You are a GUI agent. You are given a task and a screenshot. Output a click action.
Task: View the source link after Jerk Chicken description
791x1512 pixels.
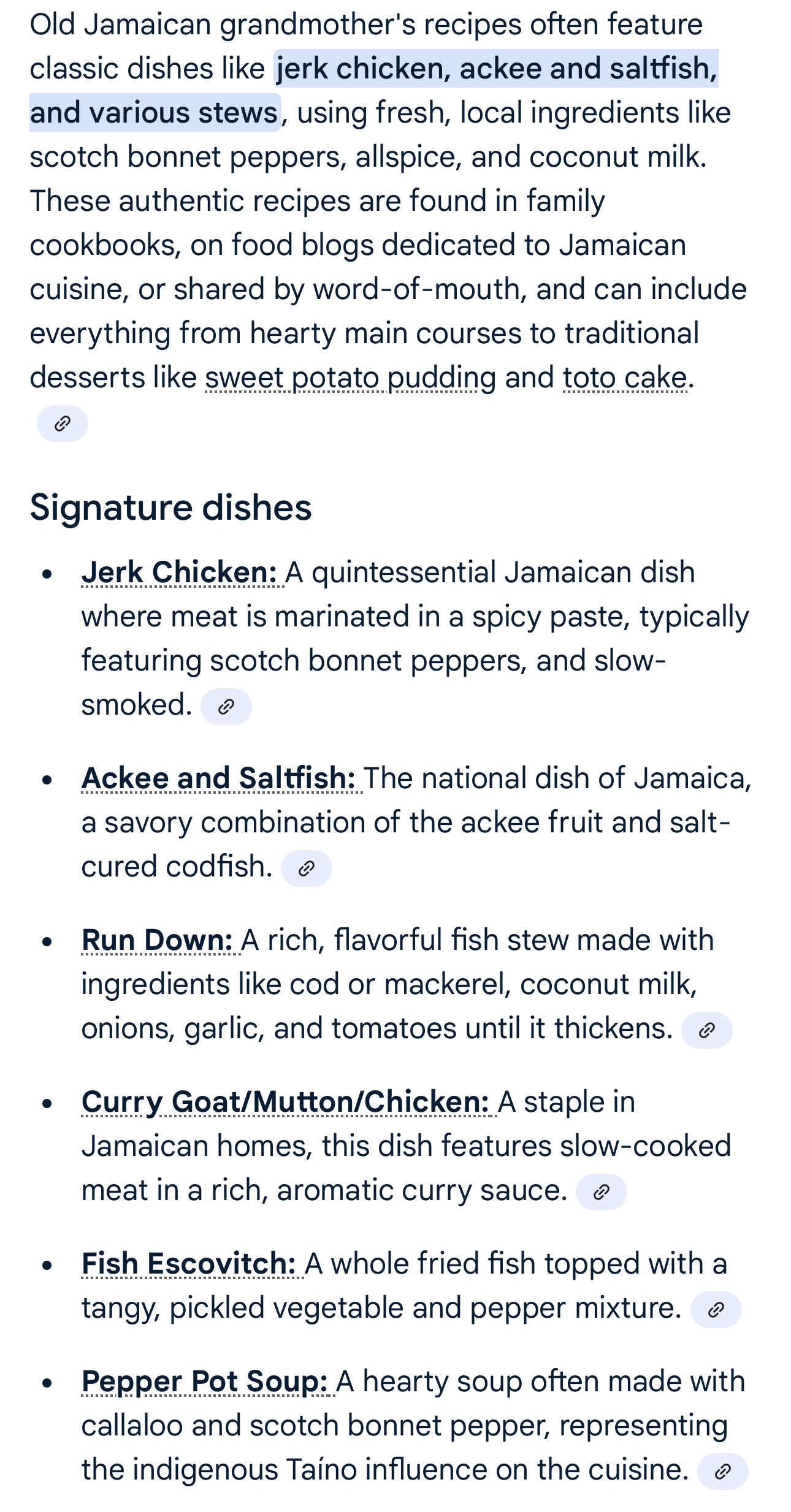pyautogui.click(x=226, y=707)
